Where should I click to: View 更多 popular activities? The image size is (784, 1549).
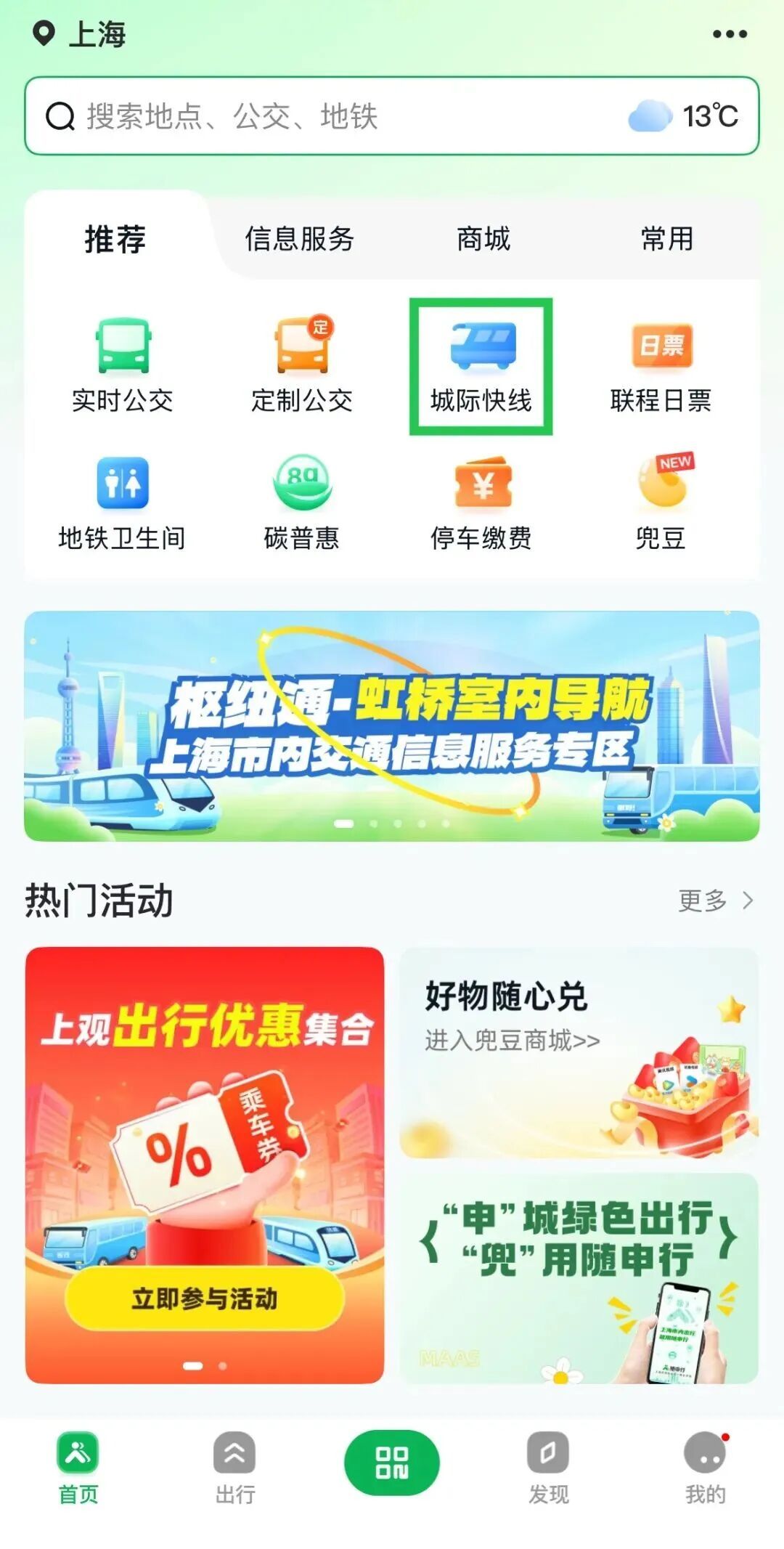tap(715, 900)
